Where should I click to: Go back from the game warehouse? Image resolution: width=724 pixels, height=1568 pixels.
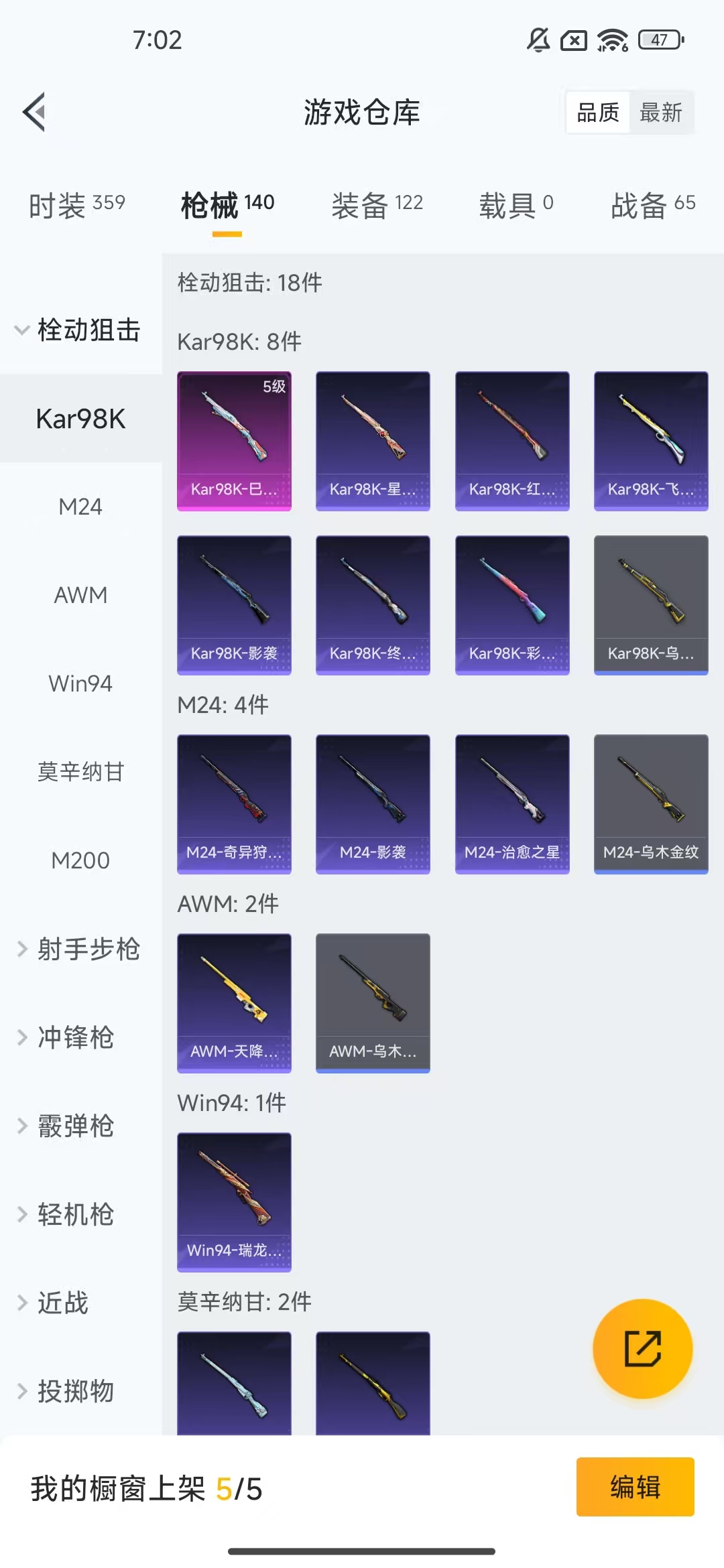[34, 112]
